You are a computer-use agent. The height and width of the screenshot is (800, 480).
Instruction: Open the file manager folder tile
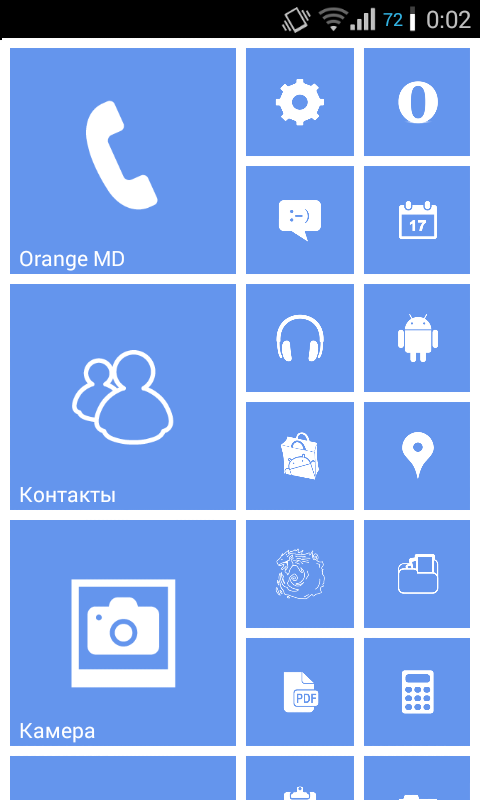pos(417,574)
